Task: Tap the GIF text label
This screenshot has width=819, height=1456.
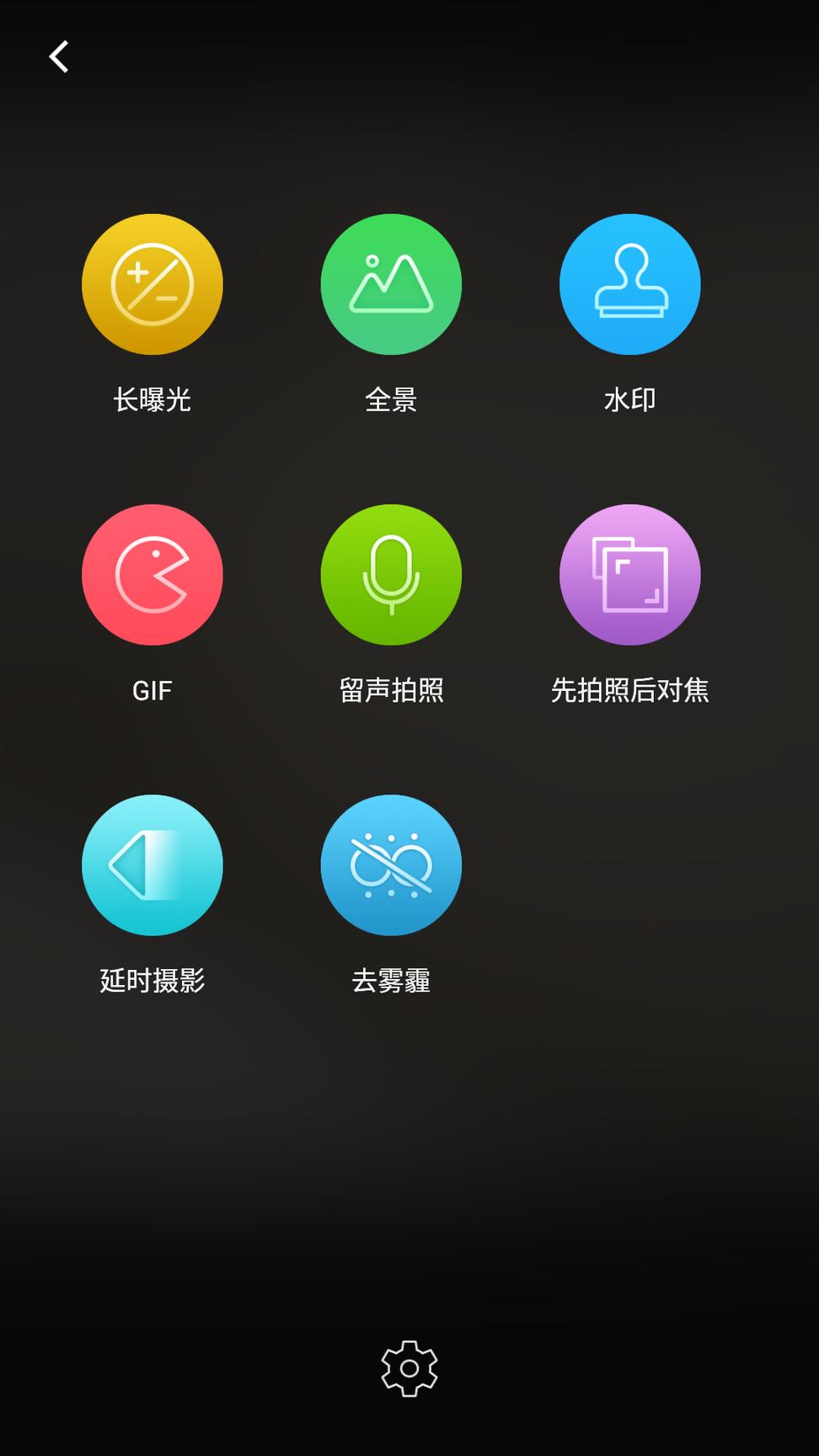Action: pos(153,690)
